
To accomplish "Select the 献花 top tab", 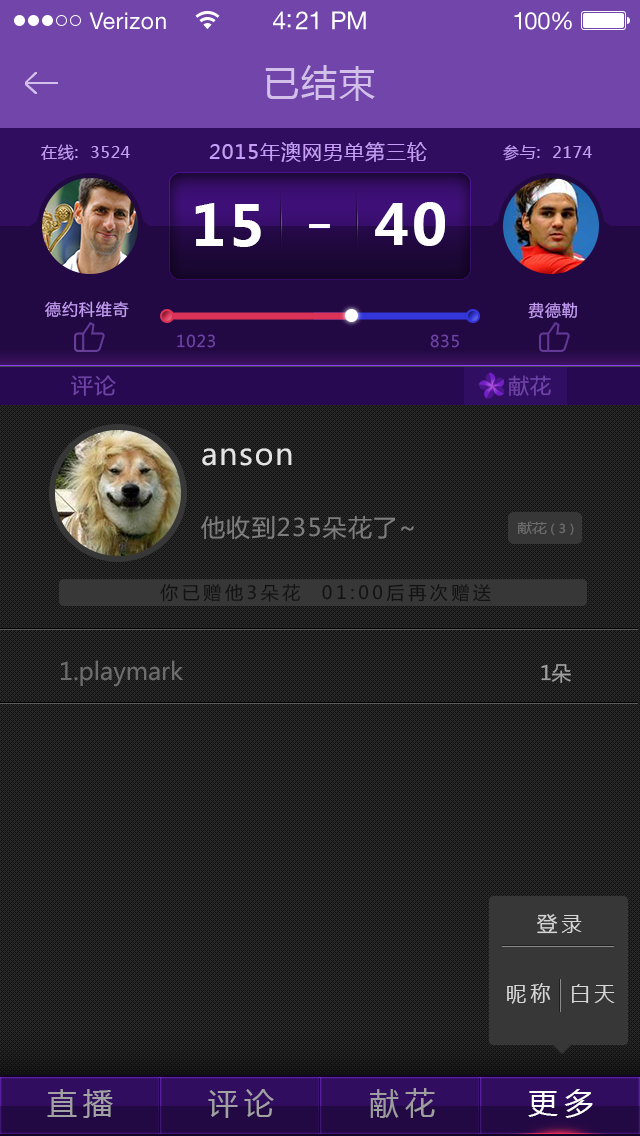I will click(516, 386).
